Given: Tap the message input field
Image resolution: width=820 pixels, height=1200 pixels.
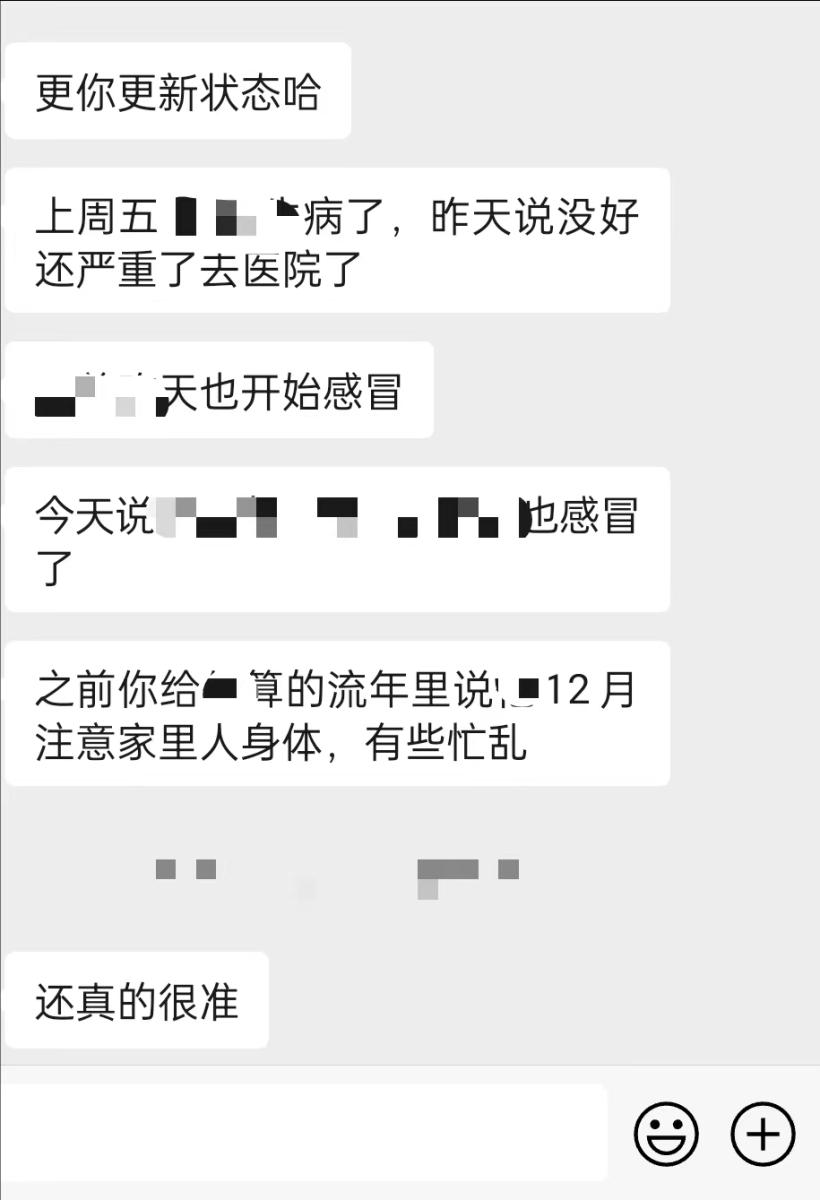Looking at the screenshot, I should point(303,1132).
